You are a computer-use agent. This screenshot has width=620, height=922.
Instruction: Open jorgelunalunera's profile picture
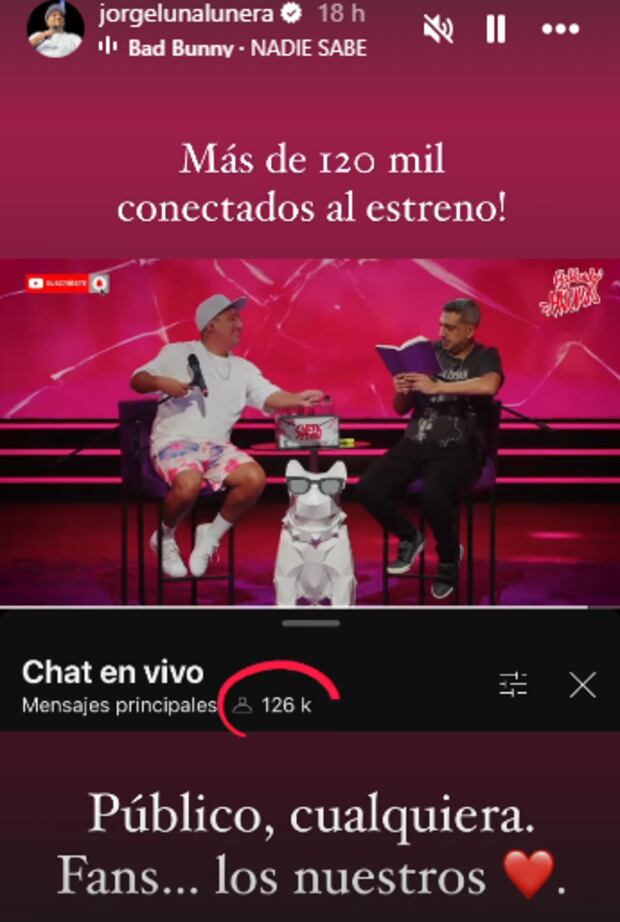coord(55,29)
